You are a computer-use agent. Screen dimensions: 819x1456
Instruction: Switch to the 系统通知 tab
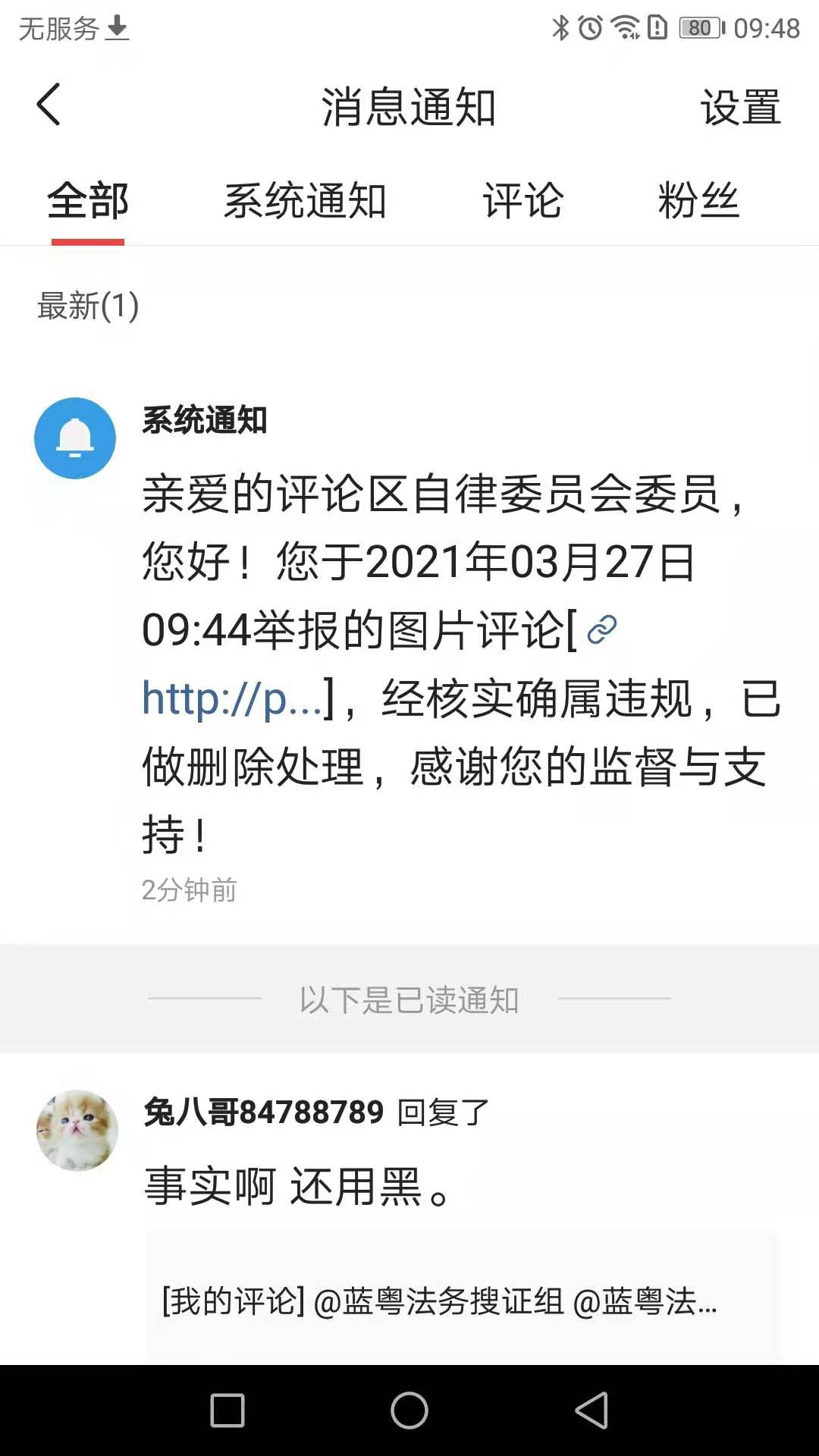coord(305,201)
